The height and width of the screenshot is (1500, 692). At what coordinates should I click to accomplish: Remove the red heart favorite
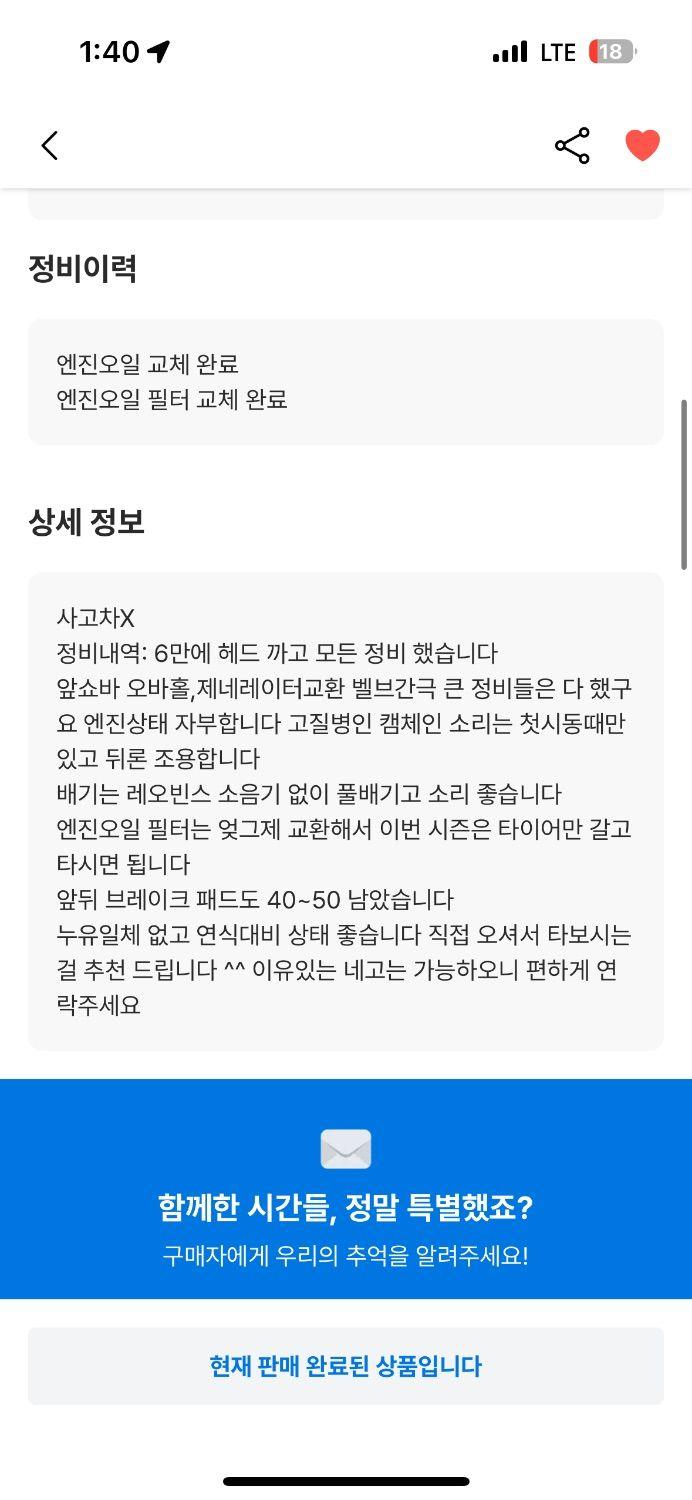coord(642,146)
